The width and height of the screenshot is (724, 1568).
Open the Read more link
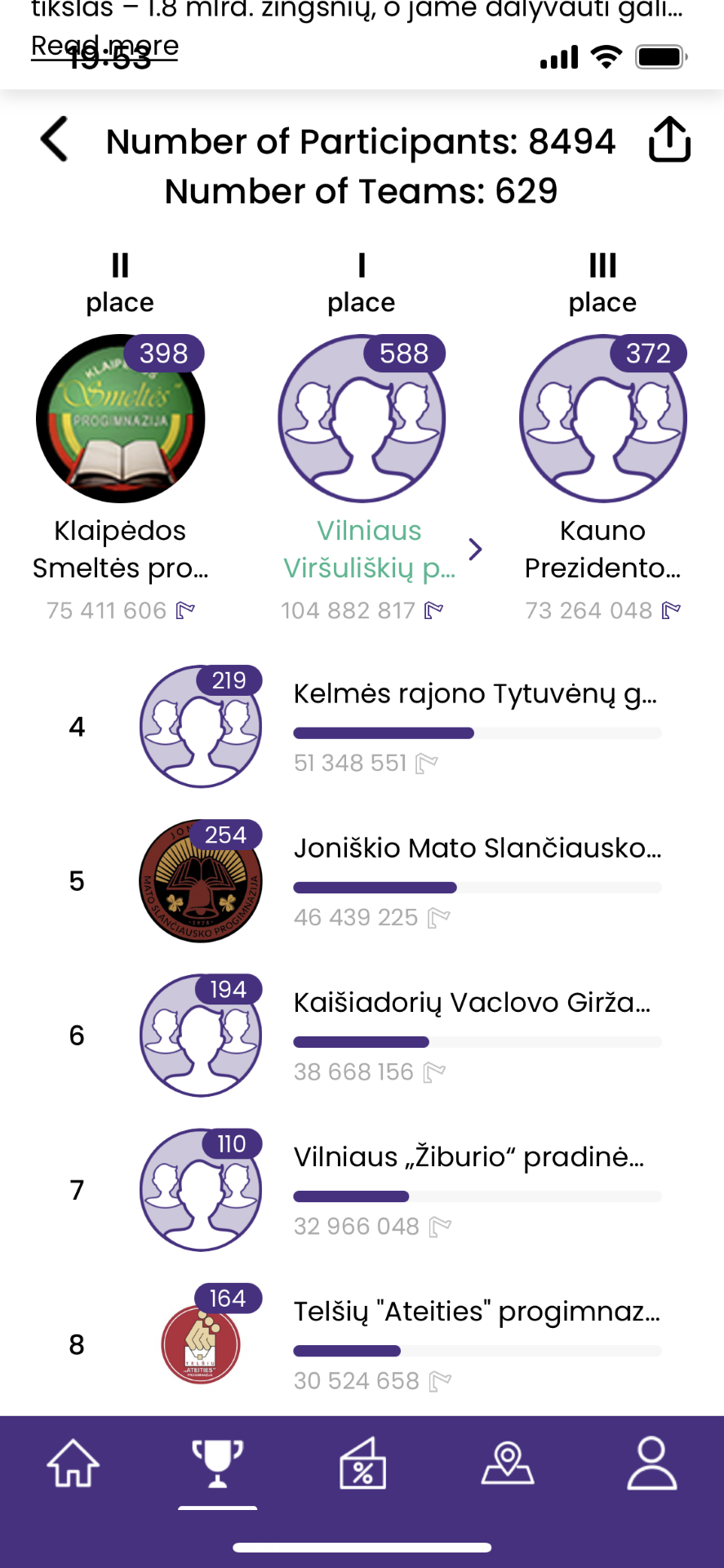(104, 46)
